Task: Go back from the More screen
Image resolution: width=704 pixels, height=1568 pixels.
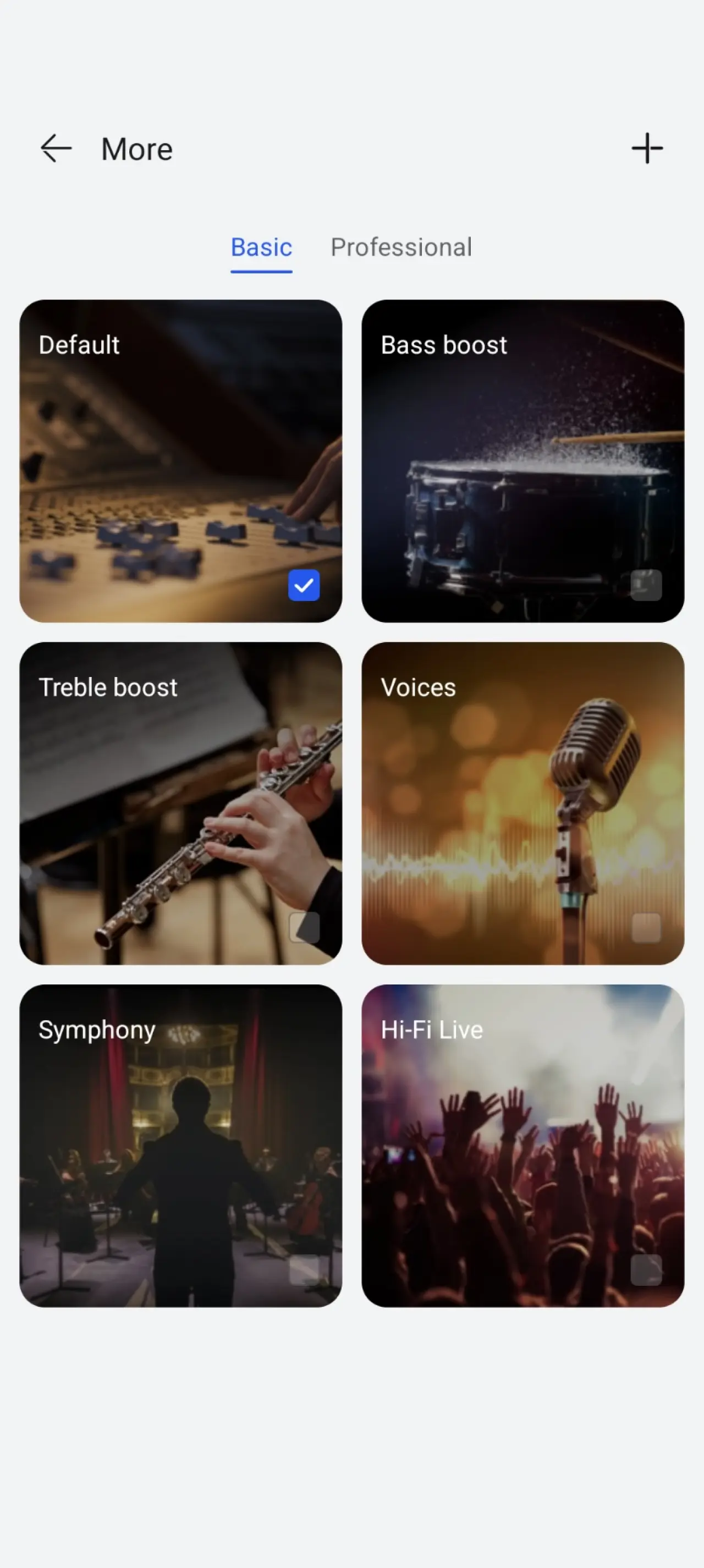Action: pos(56,148)
